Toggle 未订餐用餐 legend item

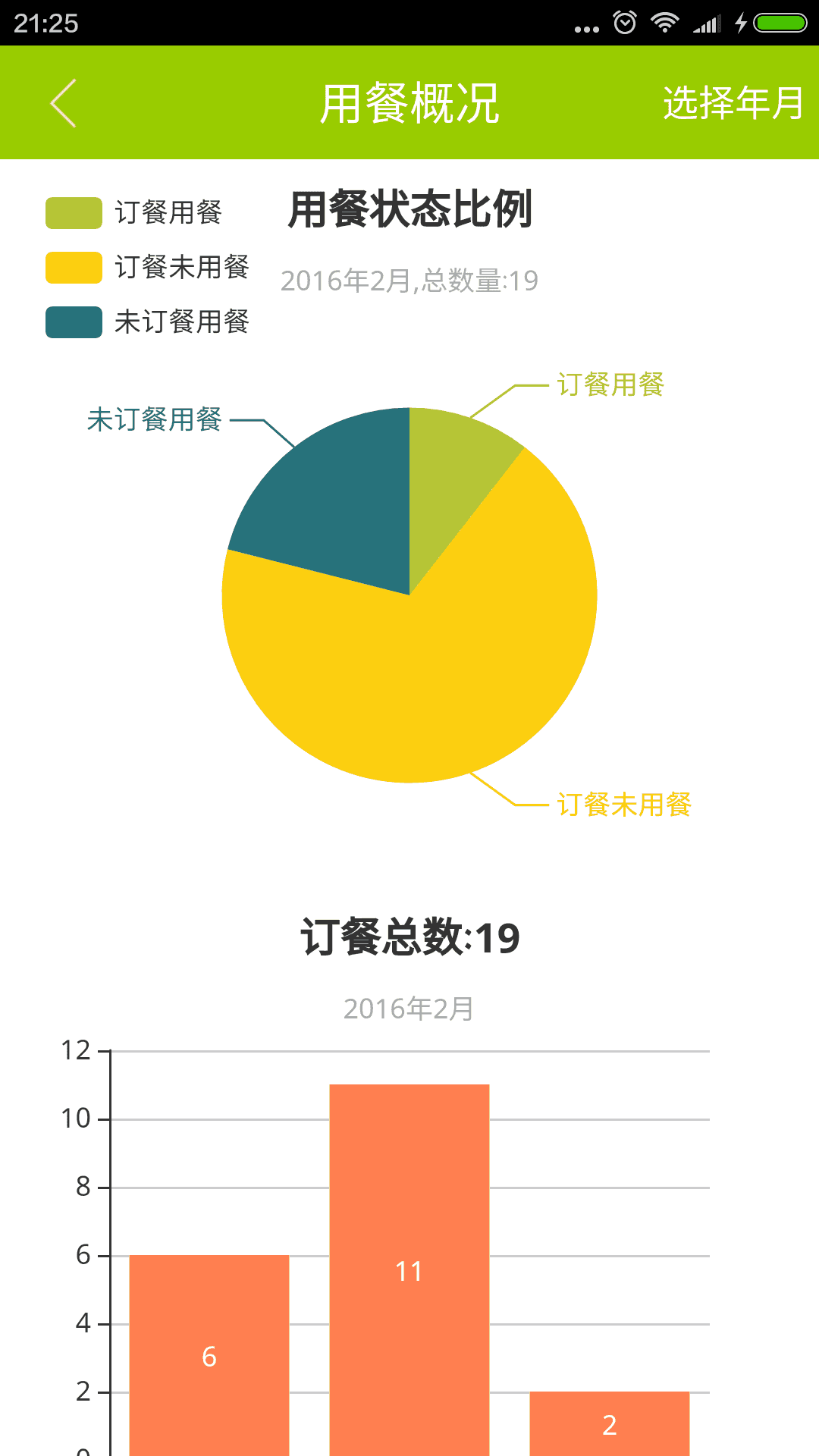(x=148, y=322)
